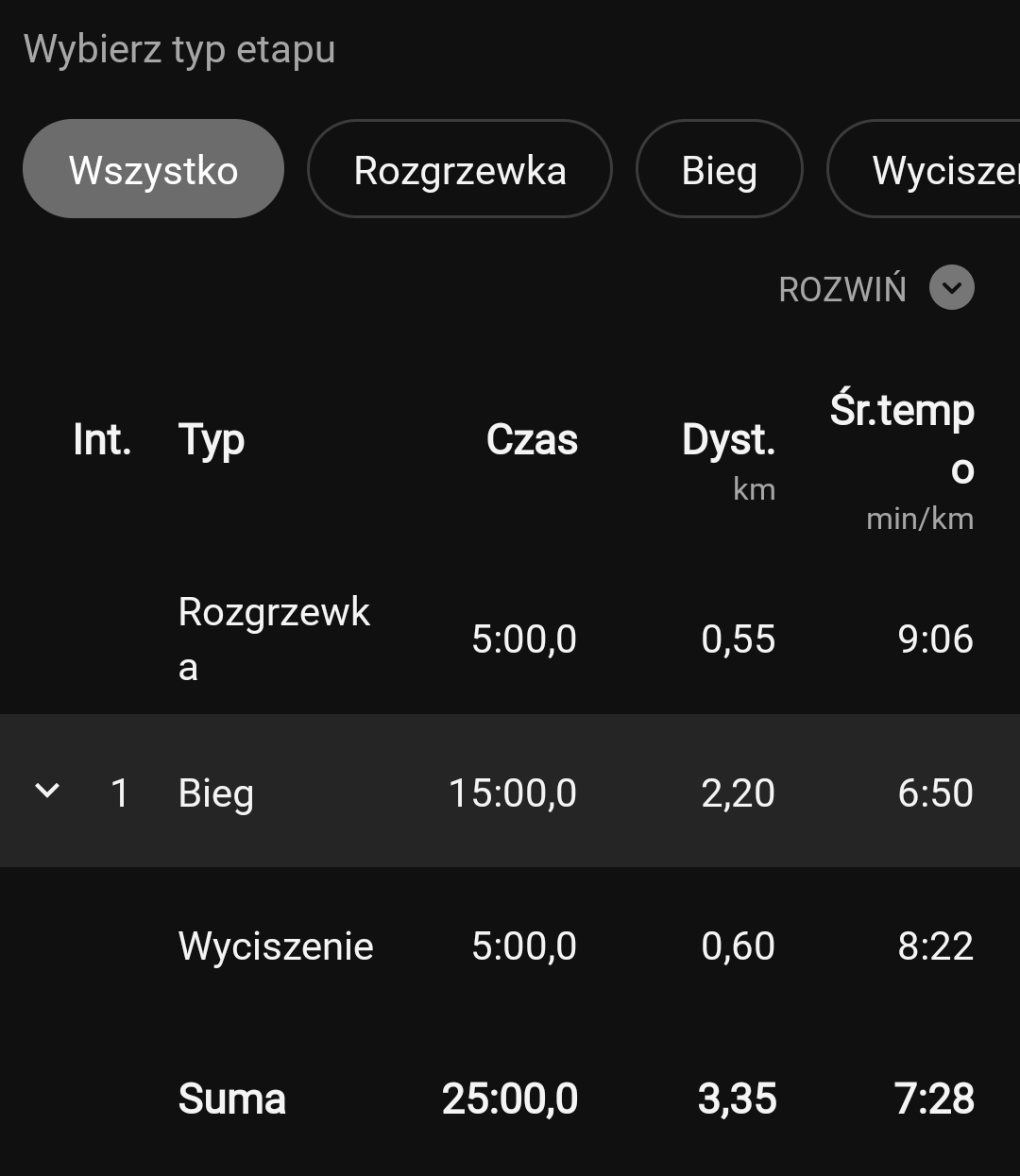The height and width of the screenshot is (1176, 1020).
Task: Filter stages by Rozgrzewka
Action: click(x=459, y=169)
